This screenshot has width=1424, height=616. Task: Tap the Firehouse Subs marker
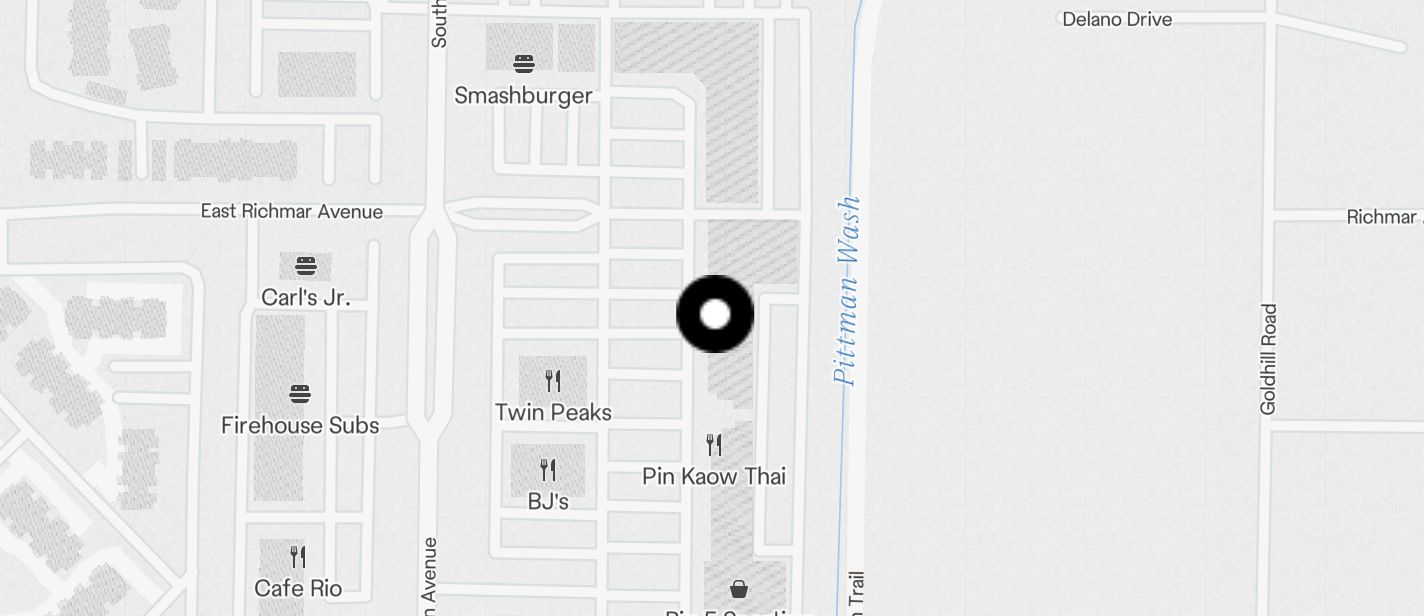point(300,394)
